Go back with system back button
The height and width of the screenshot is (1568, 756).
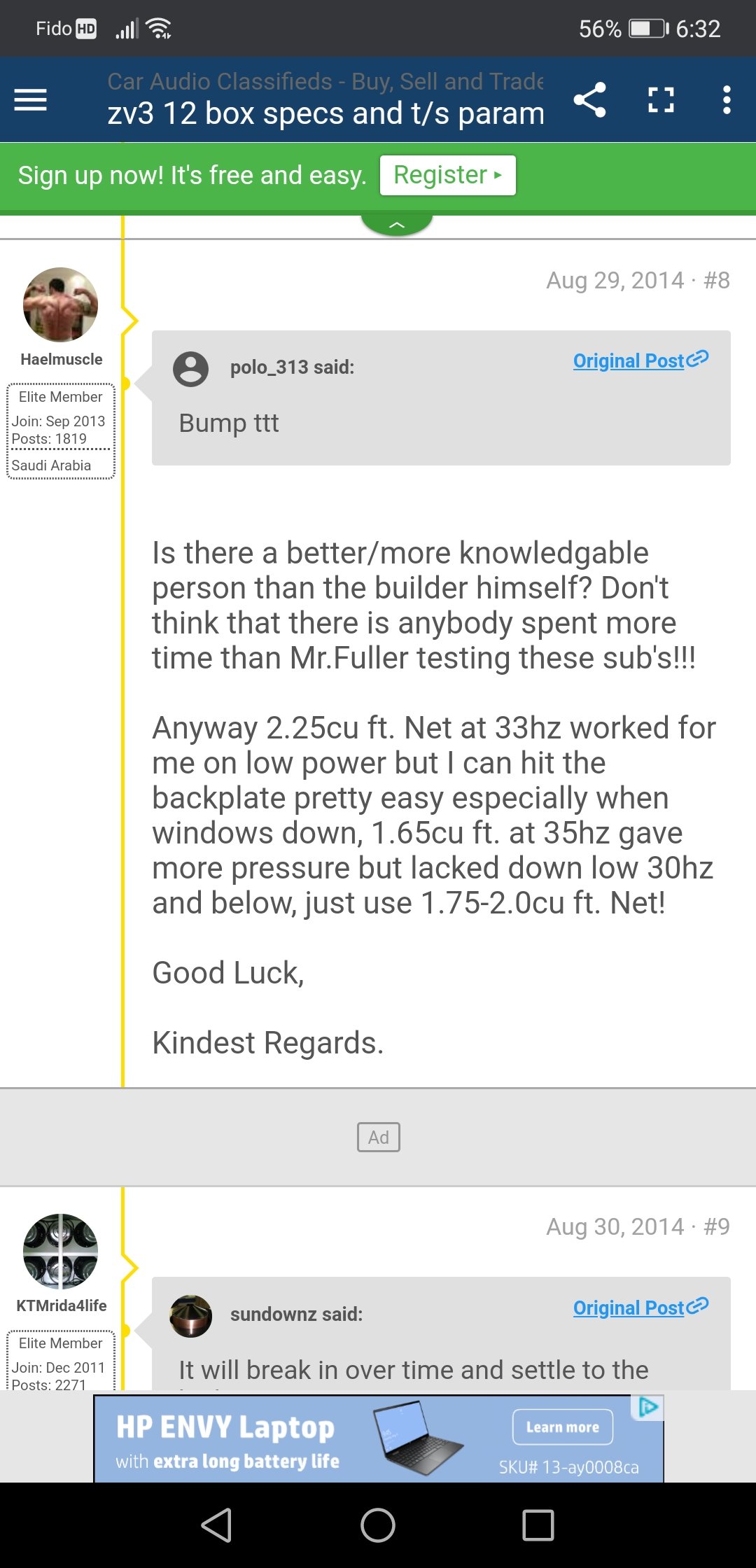[x=216, y=1525]
